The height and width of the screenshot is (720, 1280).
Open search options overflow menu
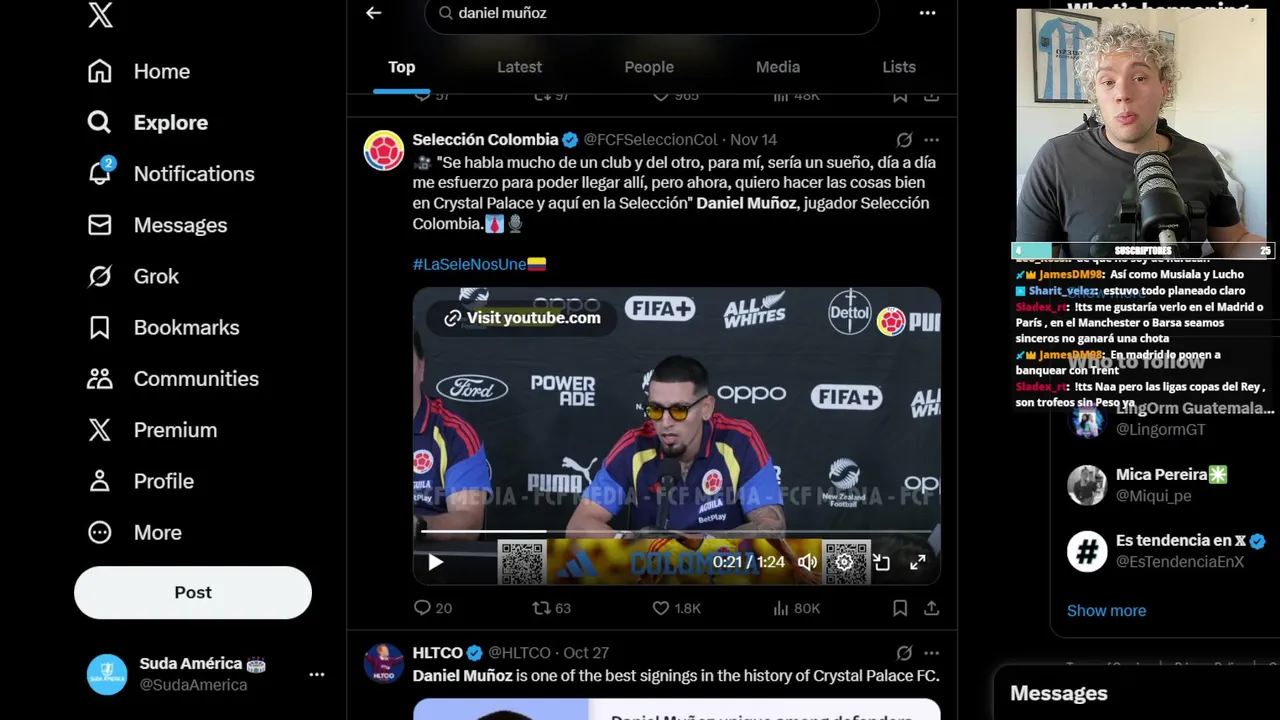click(x=927, y=13)
